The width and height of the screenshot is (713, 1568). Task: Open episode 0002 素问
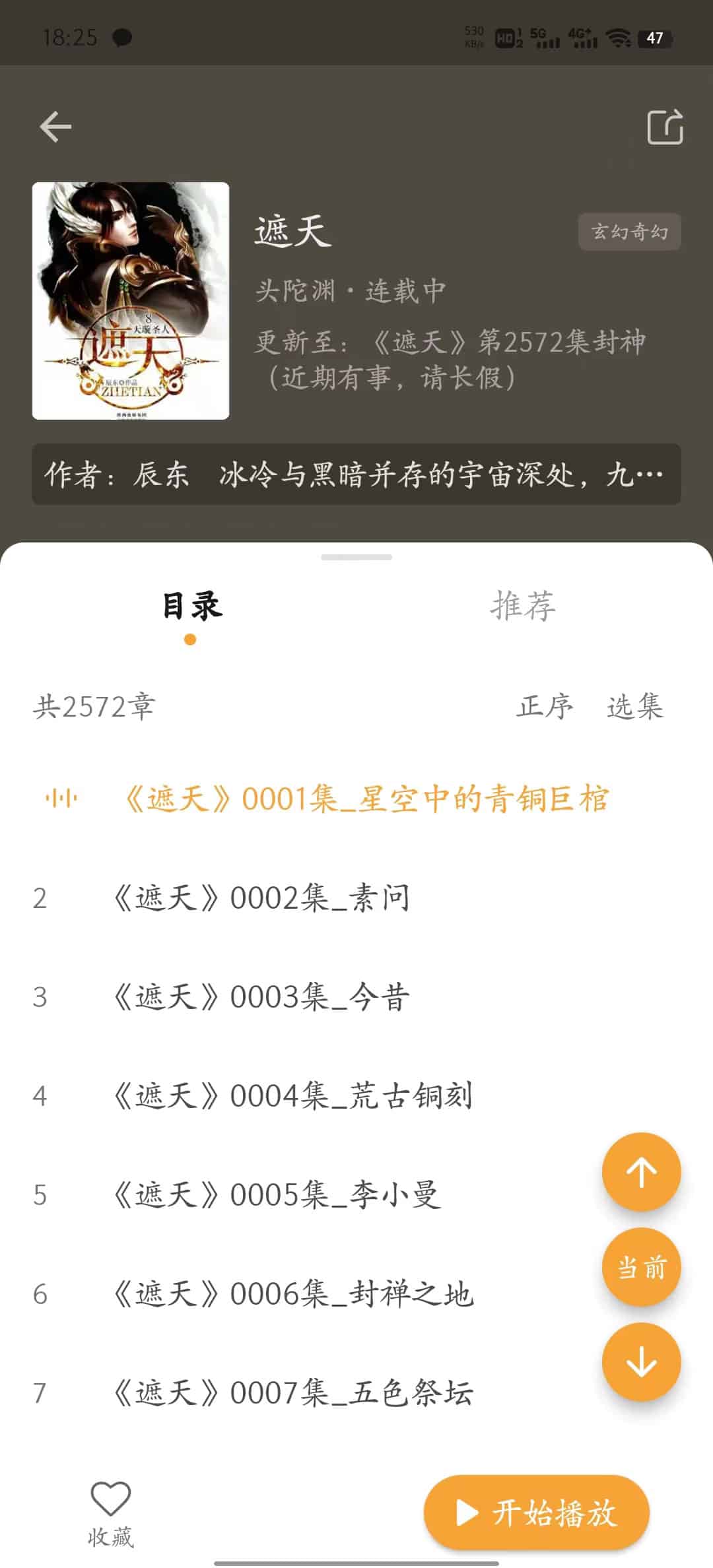[261, 898]
